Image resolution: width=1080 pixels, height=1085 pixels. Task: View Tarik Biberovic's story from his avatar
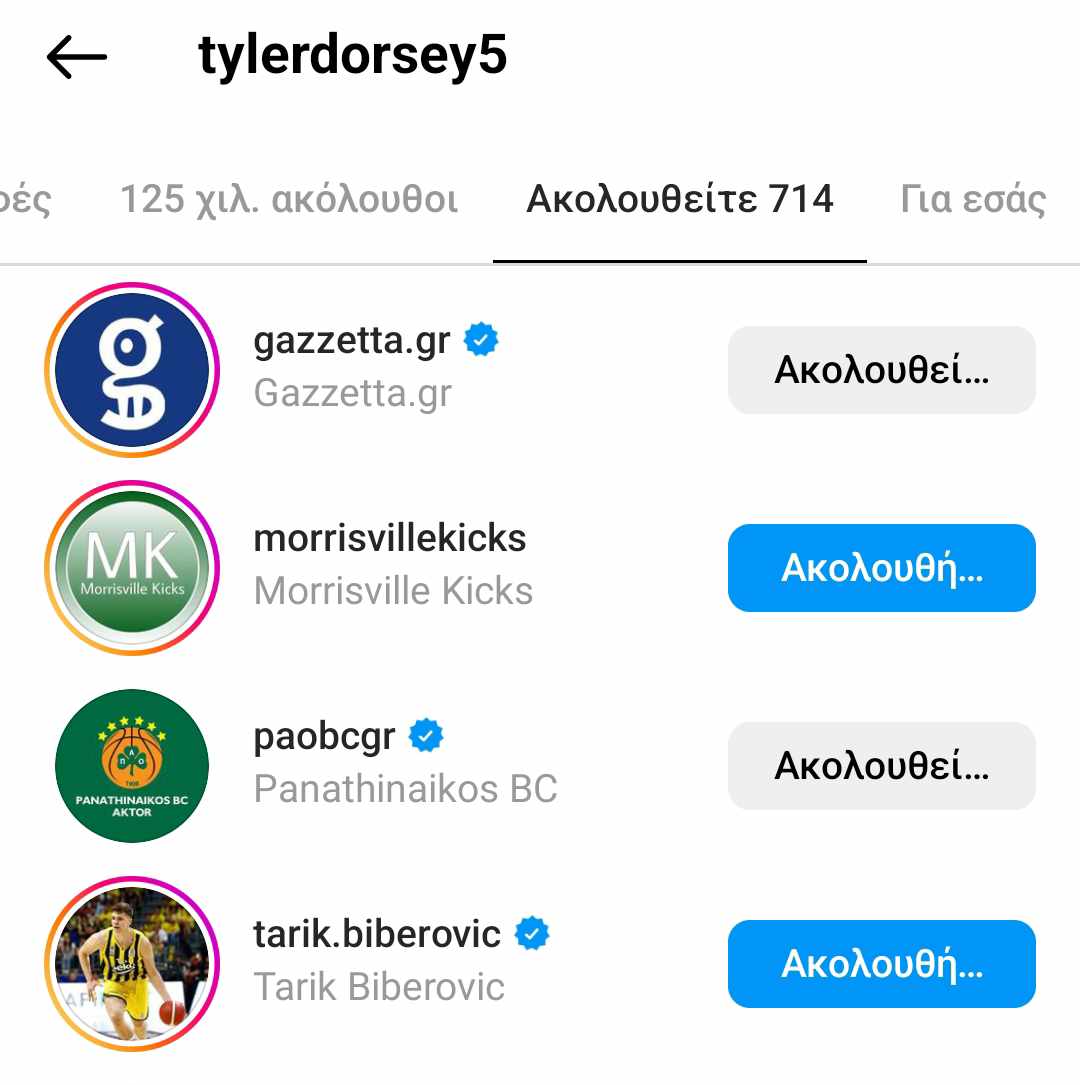tap(132, 963)
